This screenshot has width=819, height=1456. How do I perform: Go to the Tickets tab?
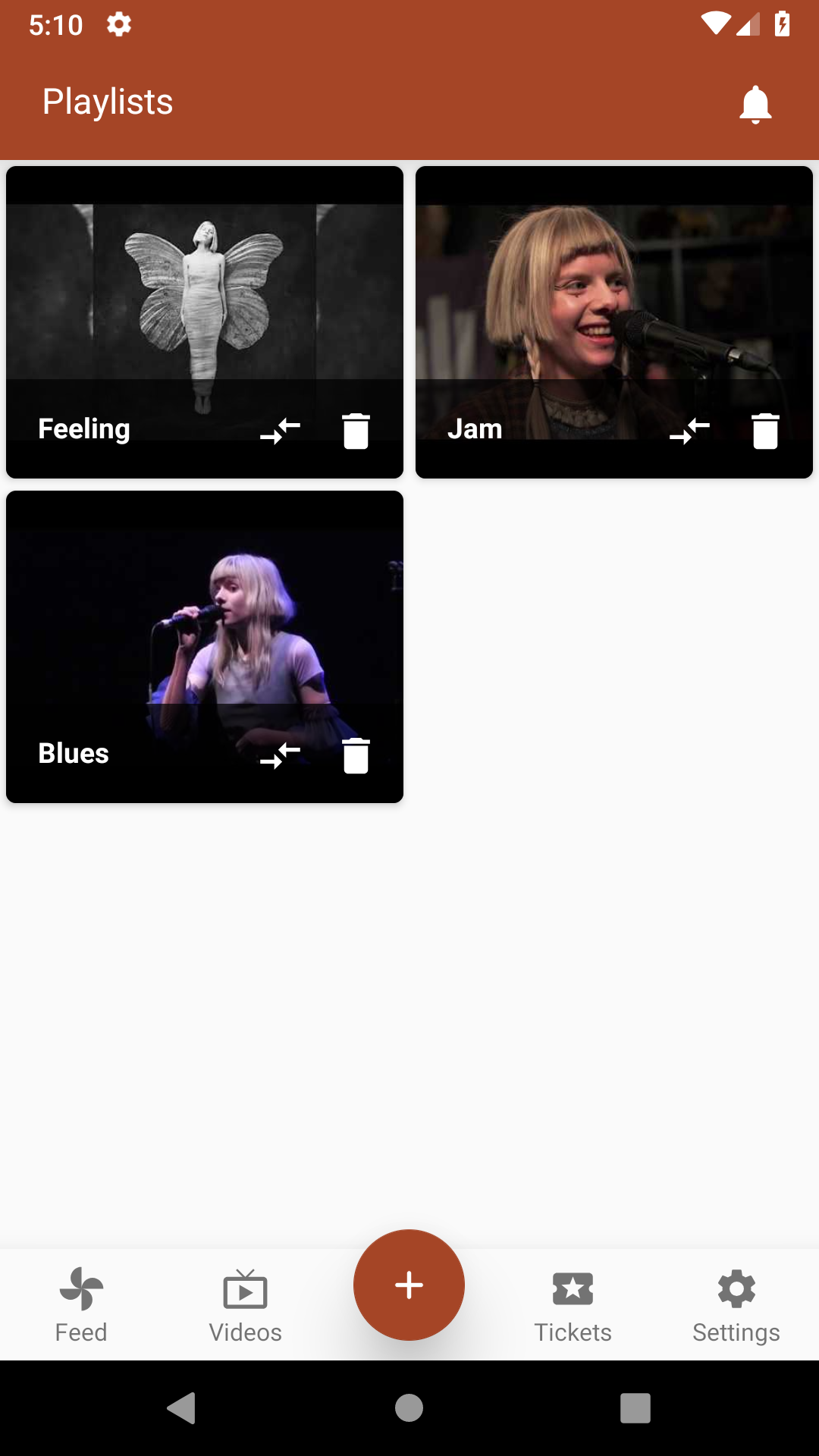pyautogui.click(x=573, y=1304)
